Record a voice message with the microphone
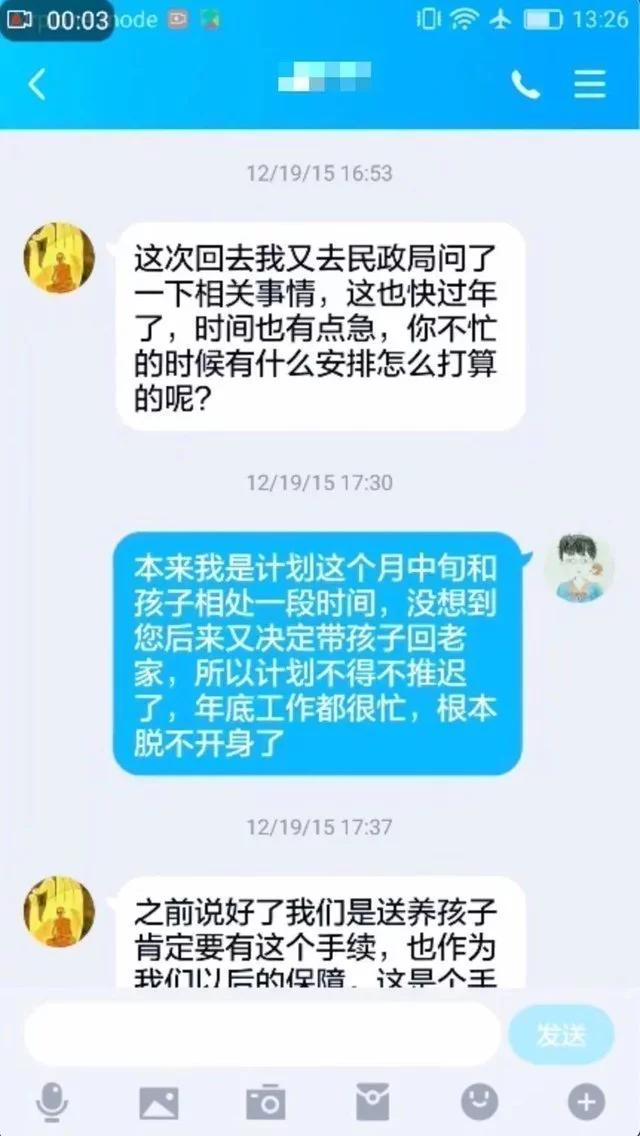Image resolution: width=640 pixels, height=1136 pixels. pos(52,1103)
